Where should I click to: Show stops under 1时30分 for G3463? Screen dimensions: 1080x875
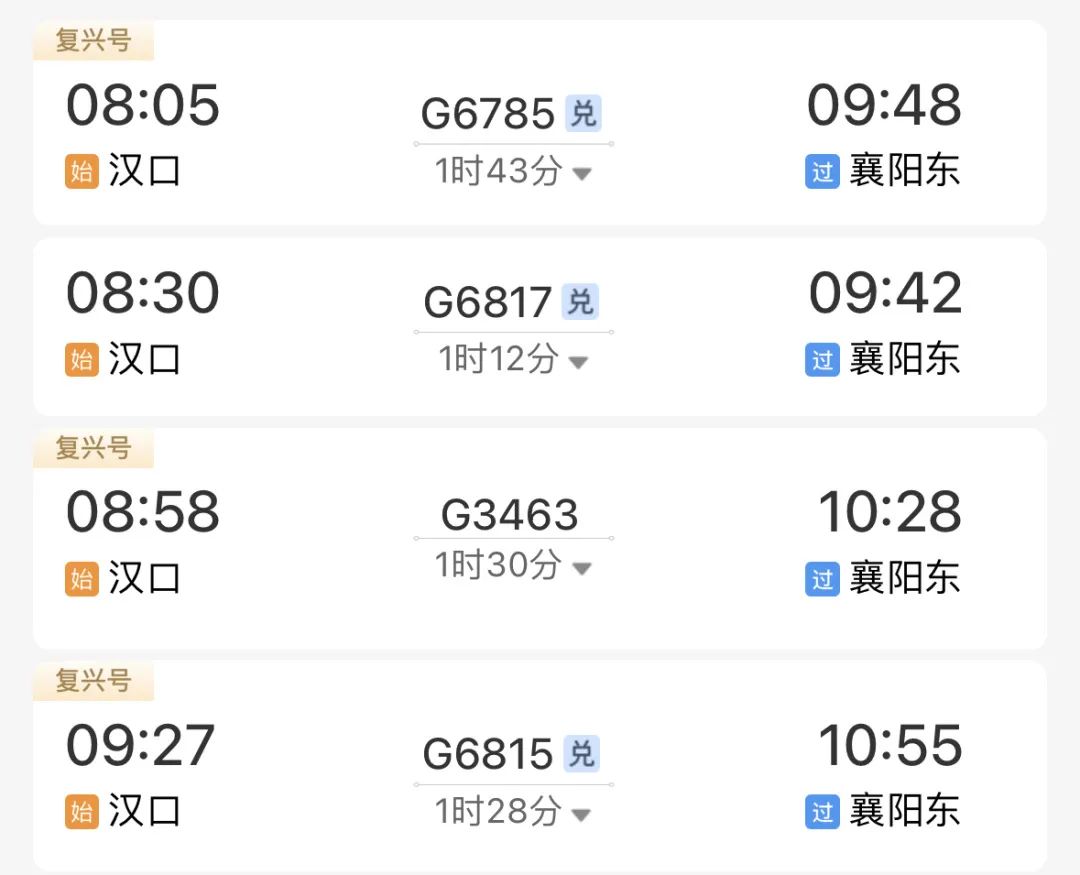pyautogui.click(x=581, y=569)
